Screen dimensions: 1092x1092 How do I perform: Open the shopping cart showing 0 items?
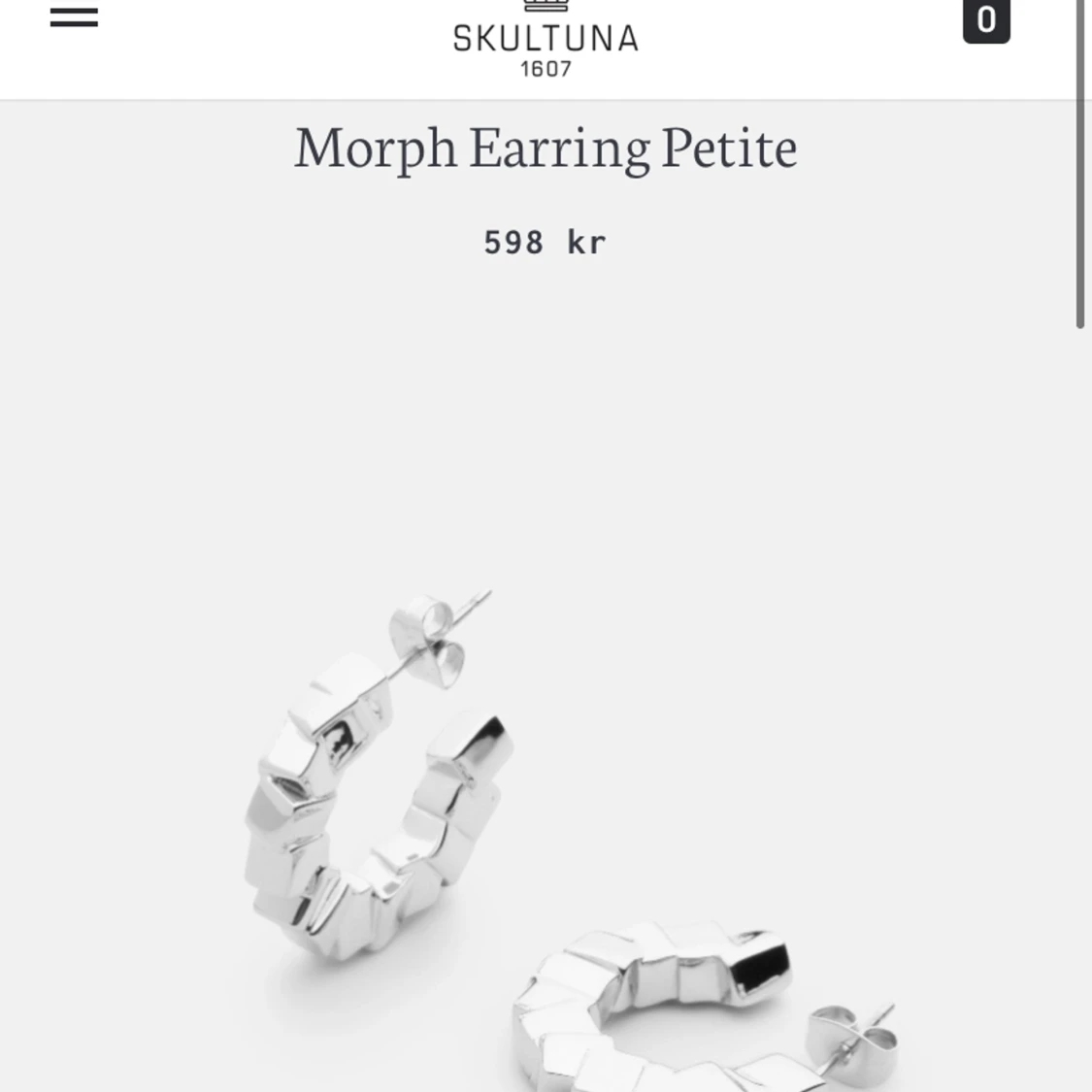click(x=986, y=21)
